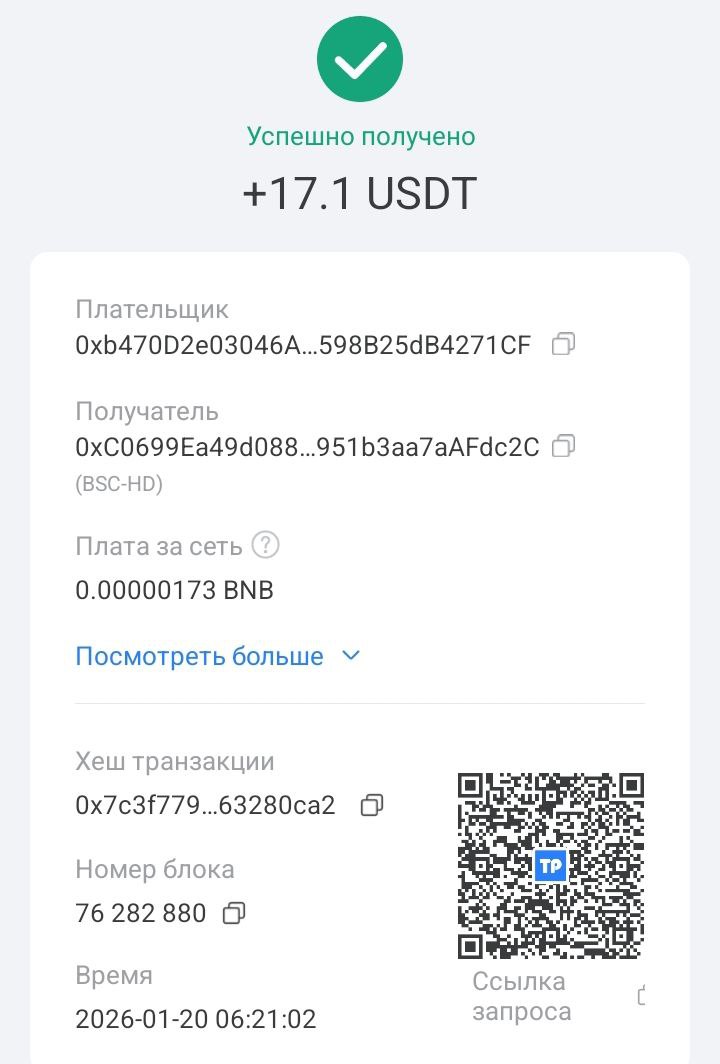Open the Посмотреть больше link
The image size is (720, 1064).
[198, 656]
